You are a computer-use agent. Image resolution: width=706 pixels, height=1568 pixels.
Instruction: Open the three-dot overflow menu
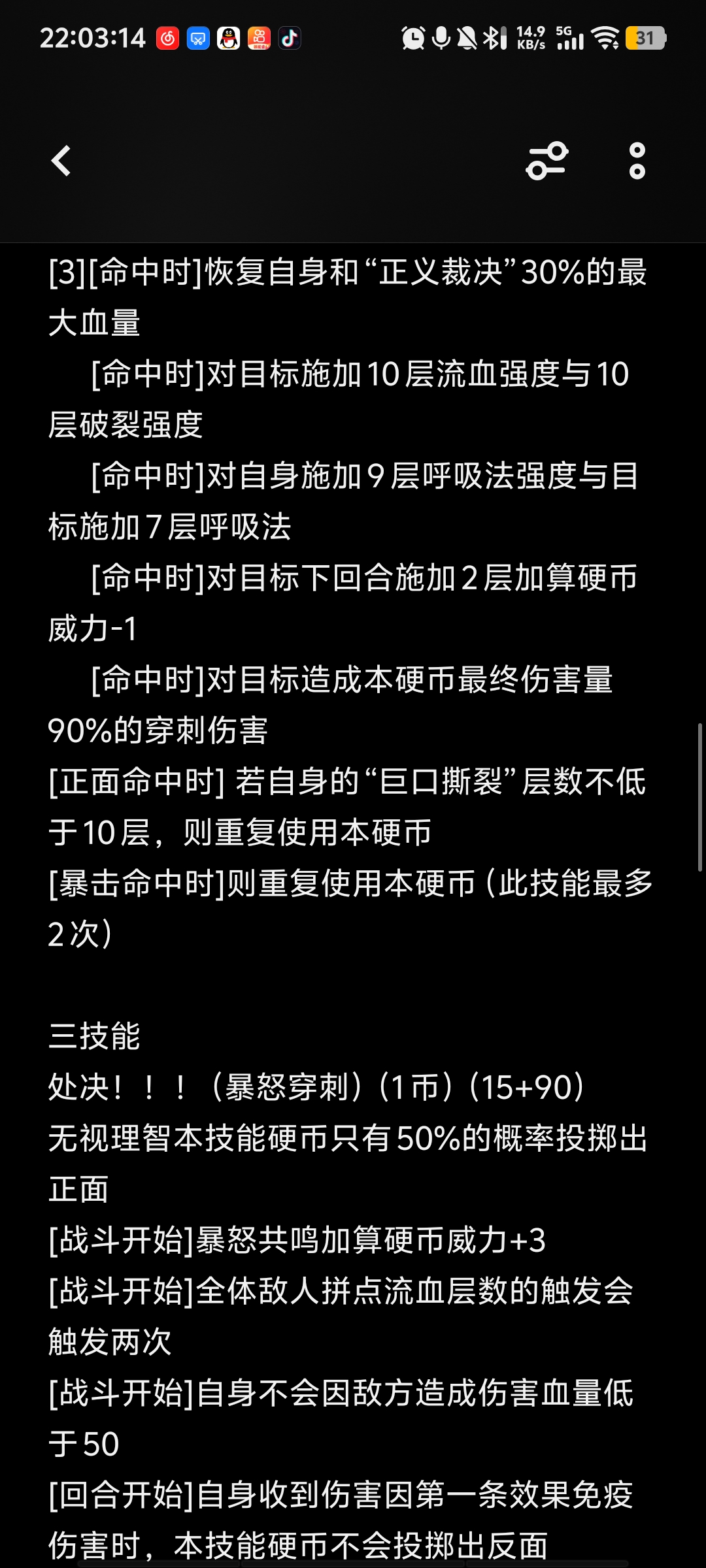(637, 161)
